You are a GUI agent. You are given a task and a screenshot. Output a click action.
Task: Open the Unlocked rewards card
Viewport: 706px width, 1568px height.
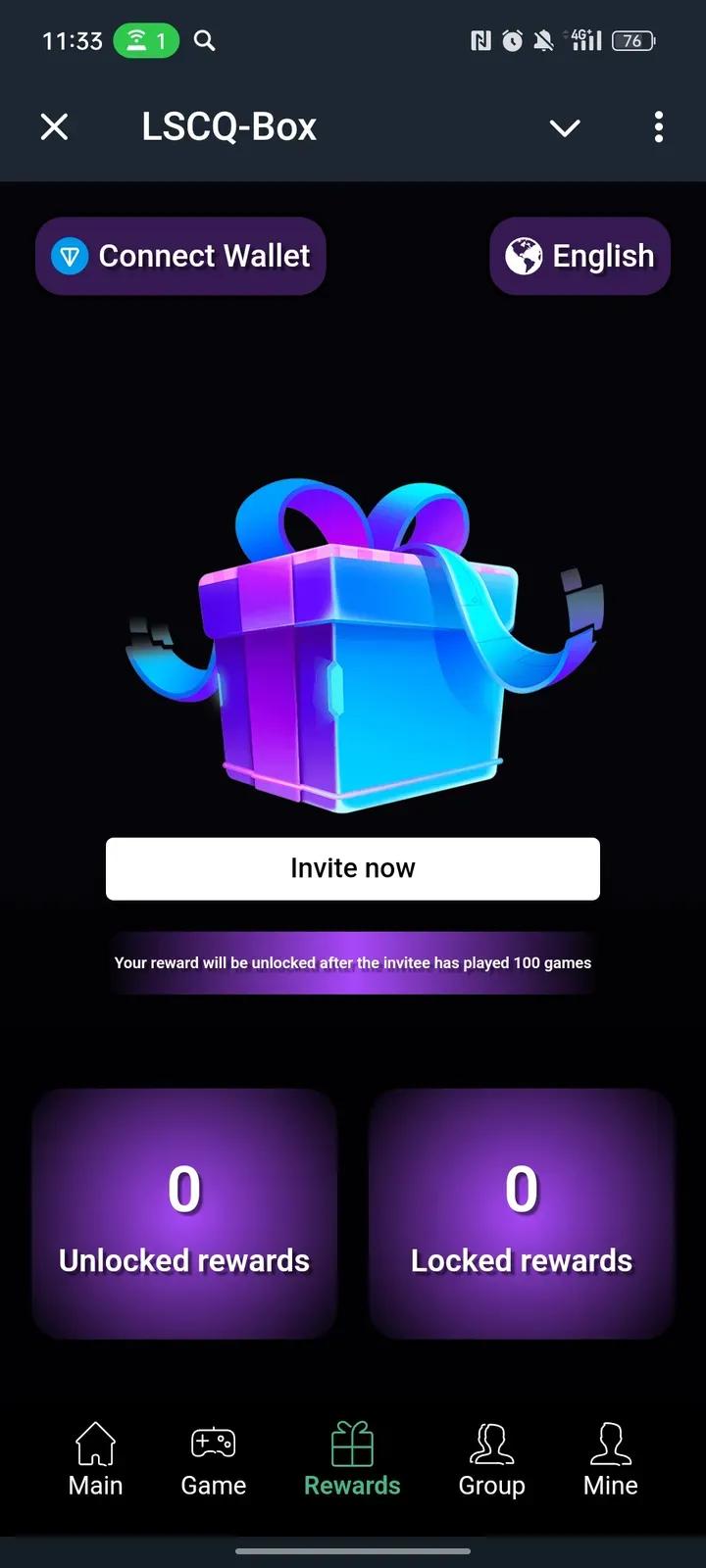click(184, 1213)
